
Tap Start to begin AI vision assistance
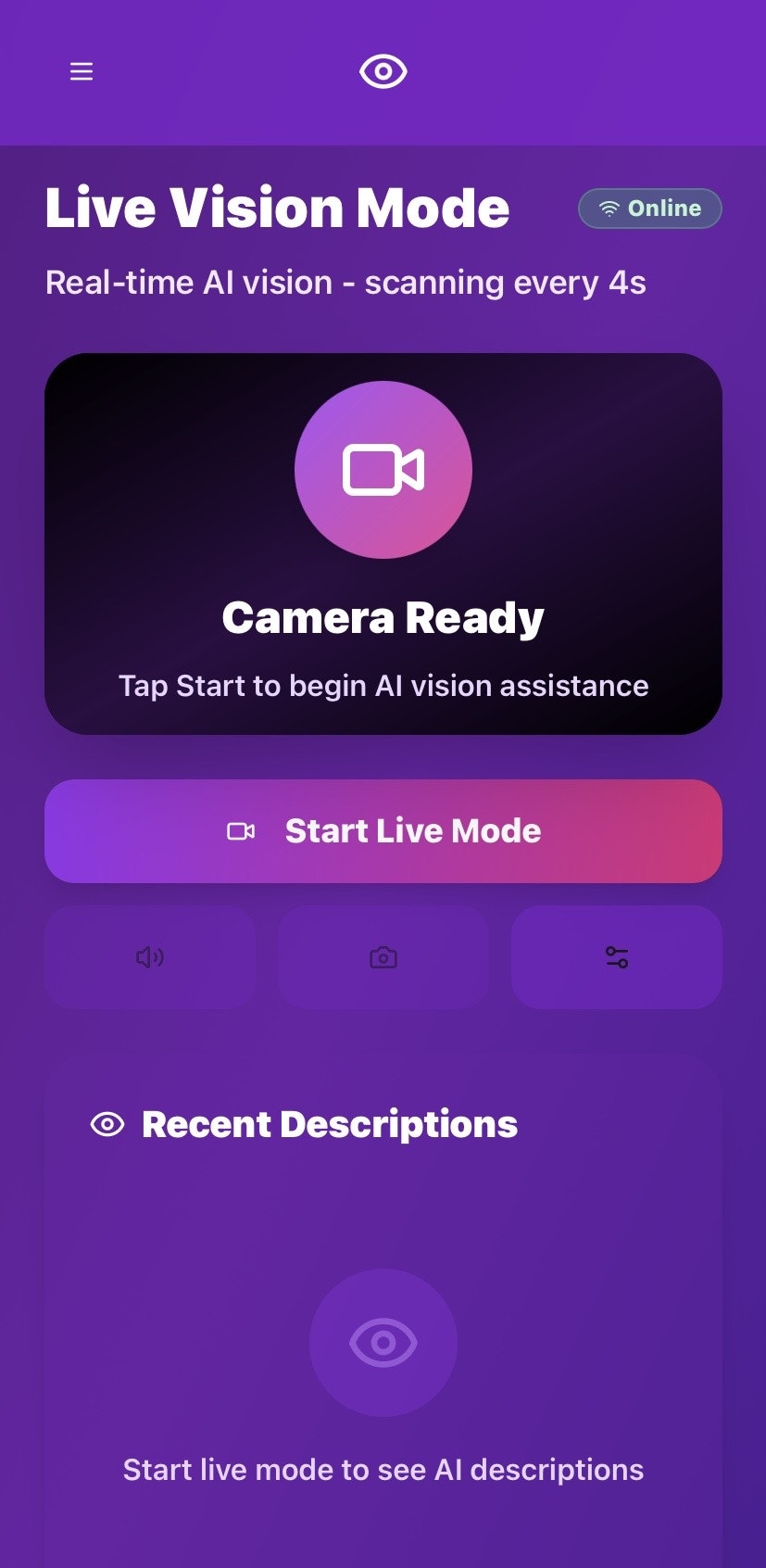[383, 831]
